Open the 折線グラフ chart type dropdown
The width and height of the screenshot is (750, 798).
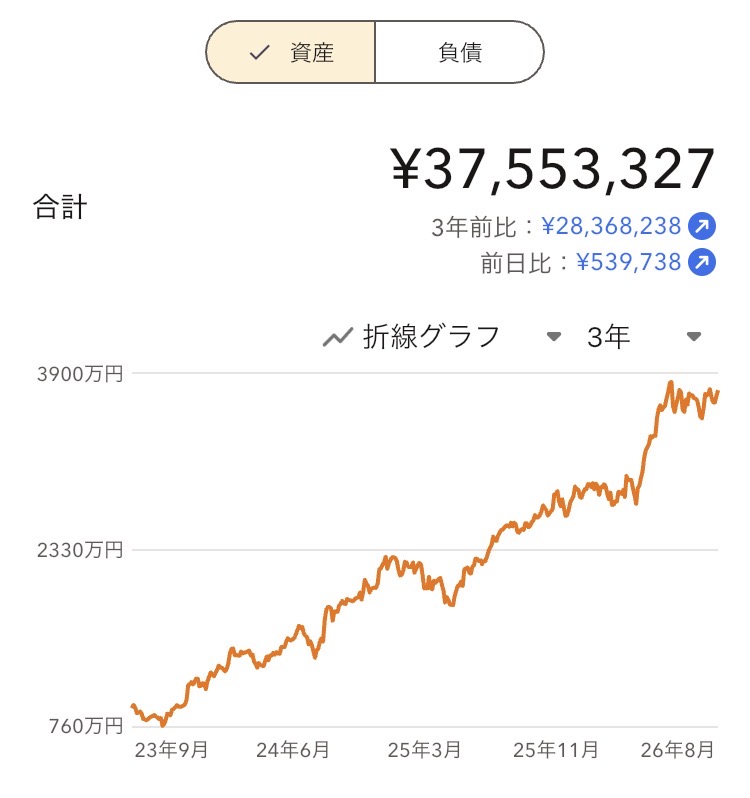click(x=442, y=337)
